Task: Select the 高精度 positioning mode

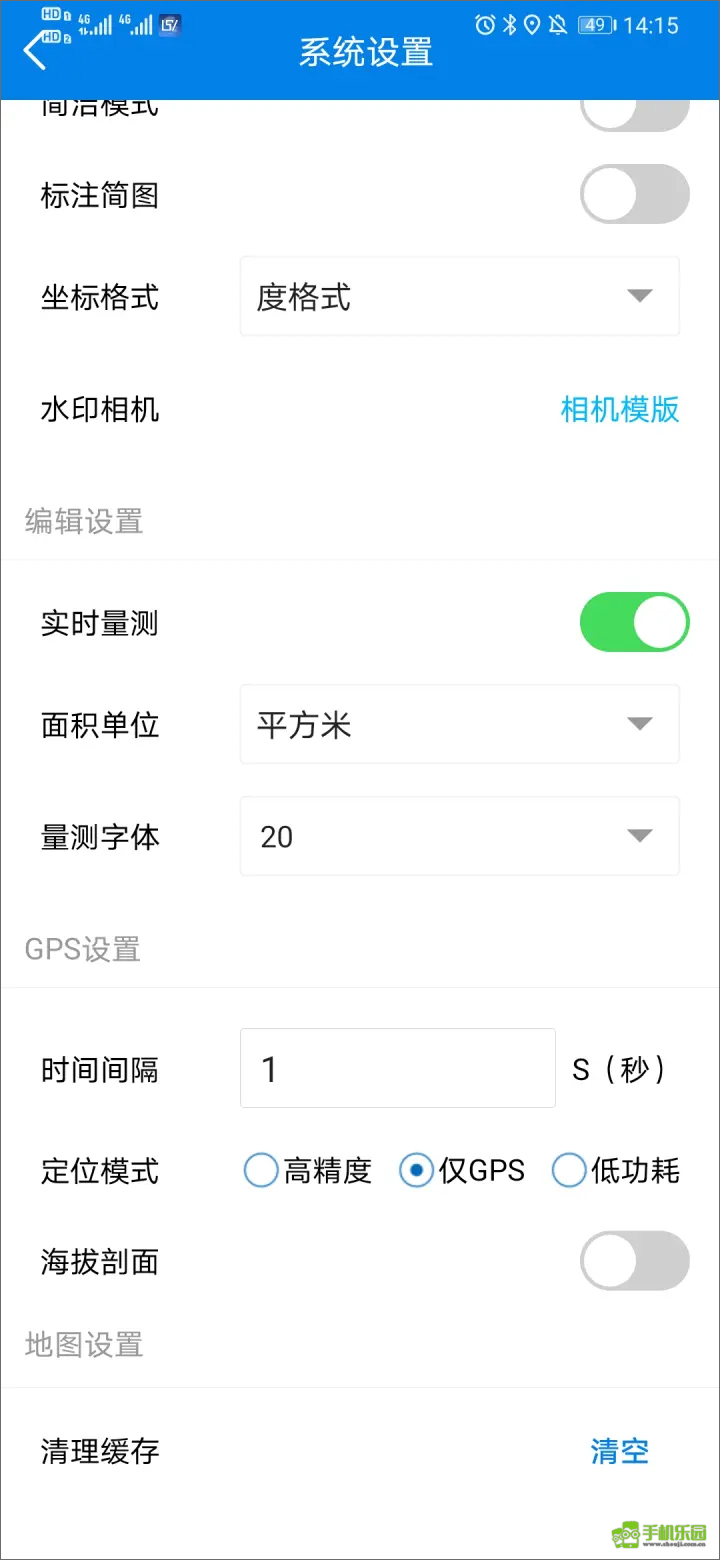Action: (260, 1170)
